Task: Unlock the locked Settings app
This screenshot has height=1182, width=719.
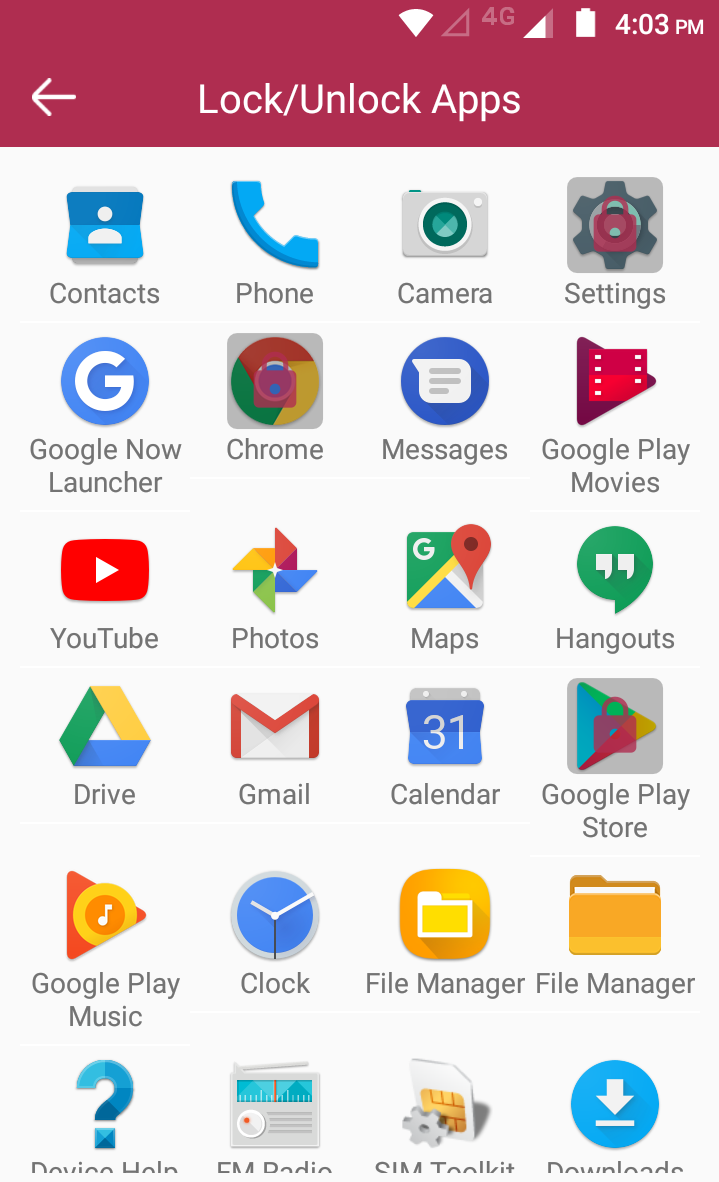Action: tap(615, 225)
